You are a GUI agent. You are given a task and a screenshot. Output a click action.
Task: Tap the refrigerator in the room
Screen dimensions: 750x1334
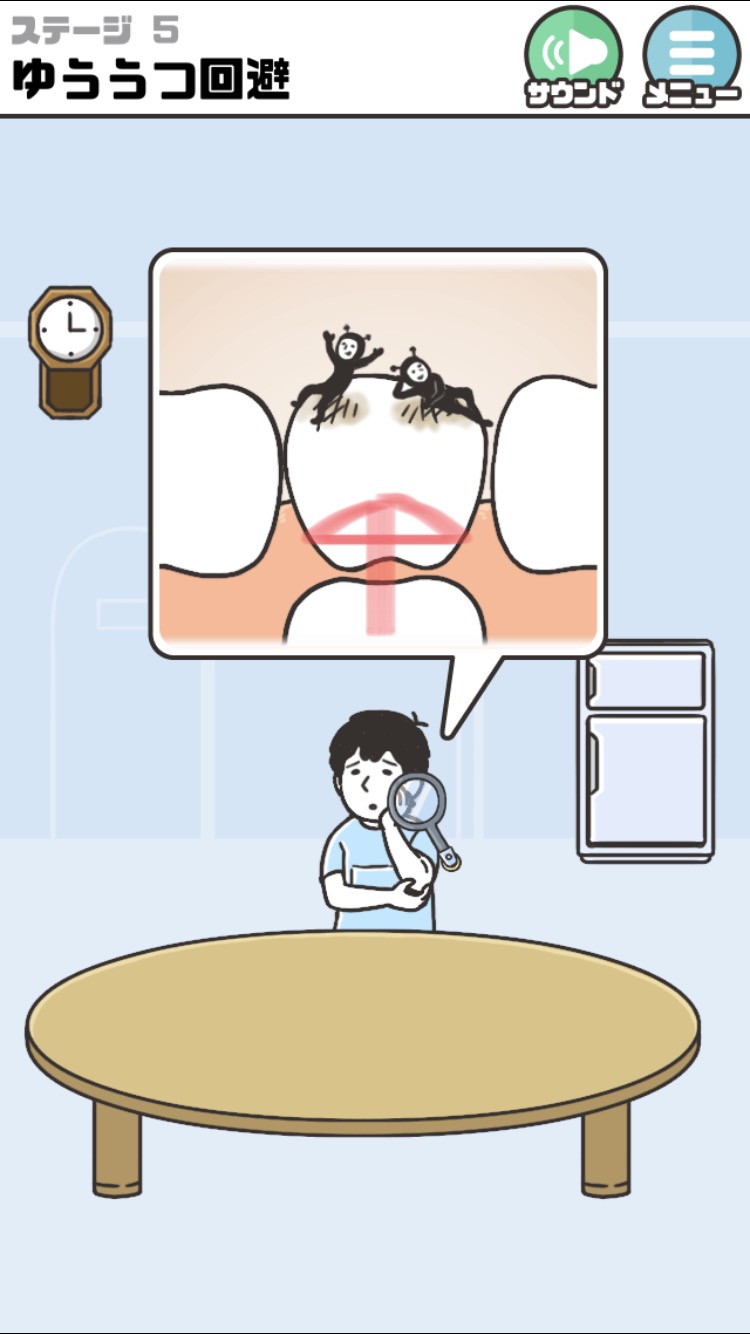pyautogui.click(x=646, y=750)
